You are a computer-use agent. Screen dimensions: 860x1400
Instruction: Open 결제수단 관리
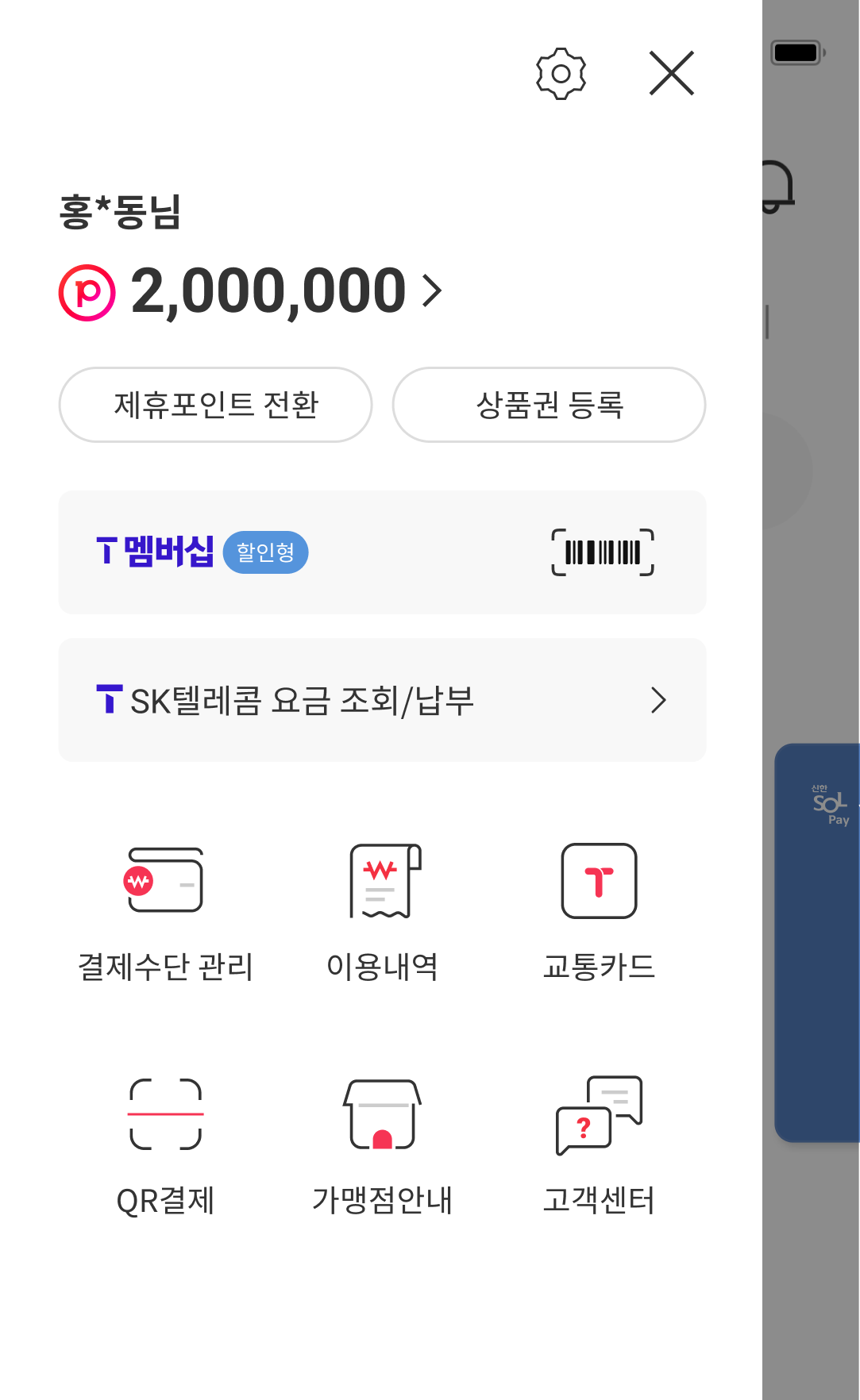(165, 913)
